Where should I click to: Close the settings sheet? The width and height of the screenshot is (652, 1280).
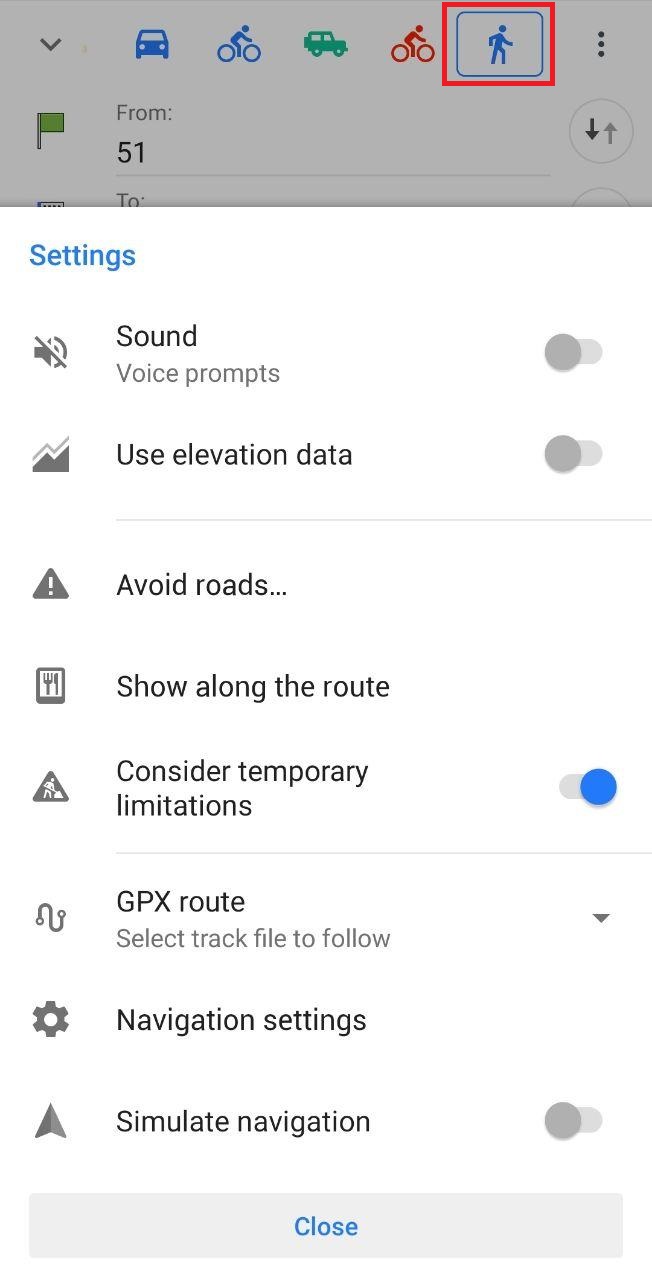tap(326, 1226)
